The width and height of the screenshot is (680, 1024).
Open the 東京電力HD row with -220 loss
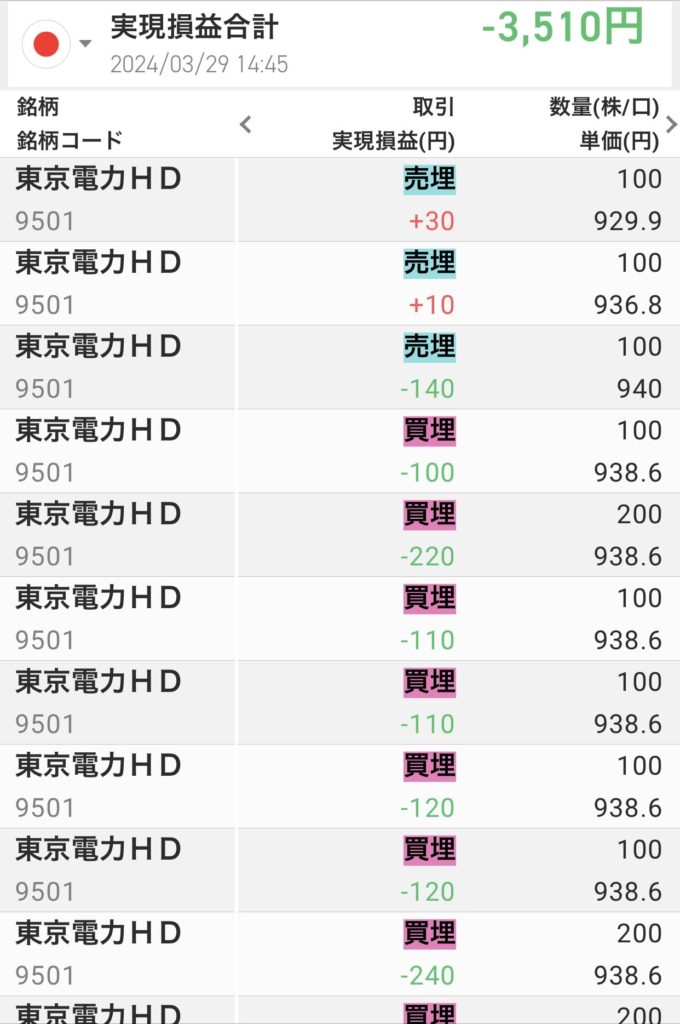[340, 534]
